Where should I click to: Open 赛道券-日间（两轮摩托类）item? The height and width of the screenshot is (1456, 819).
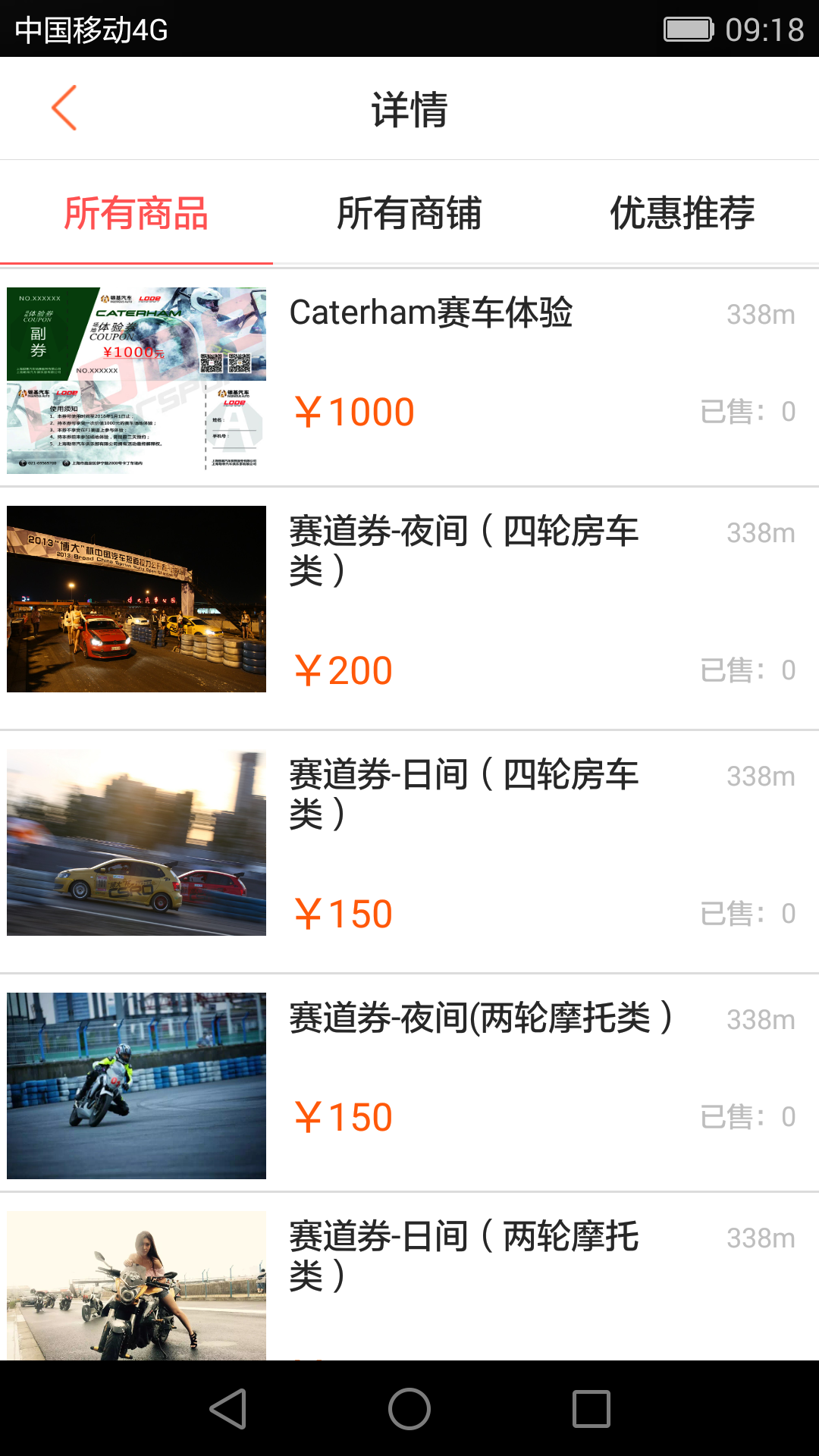464,1255
